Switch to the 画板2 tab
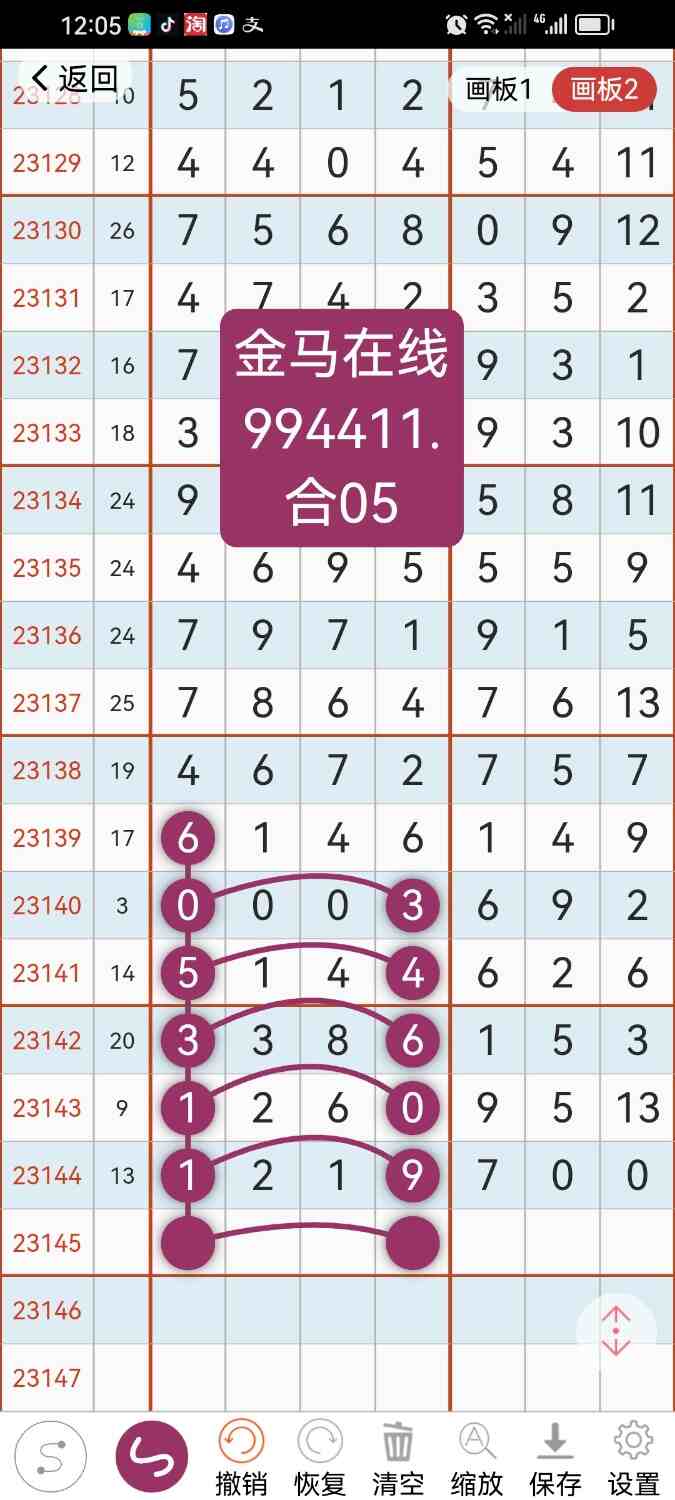 (x=604, y=90)
